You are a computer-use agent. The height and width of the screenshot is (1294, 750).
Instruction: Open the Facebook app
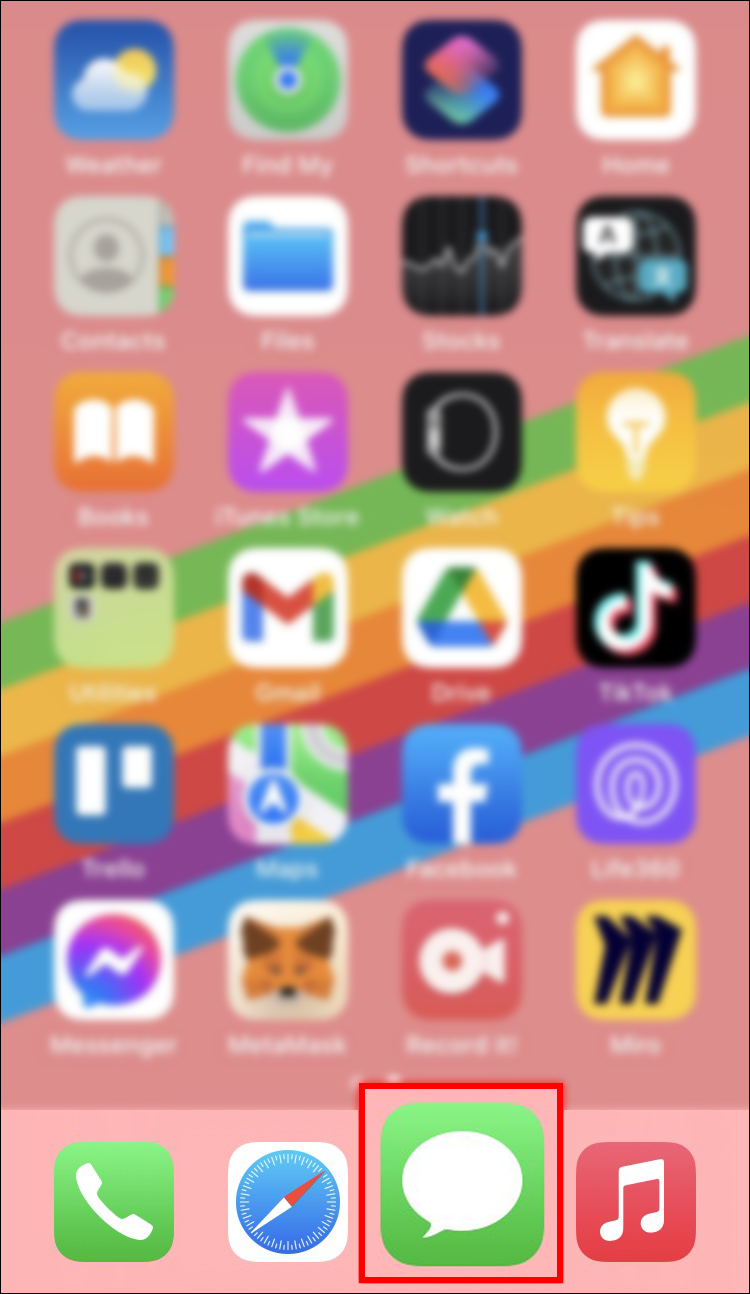click(x=461, y=784)
